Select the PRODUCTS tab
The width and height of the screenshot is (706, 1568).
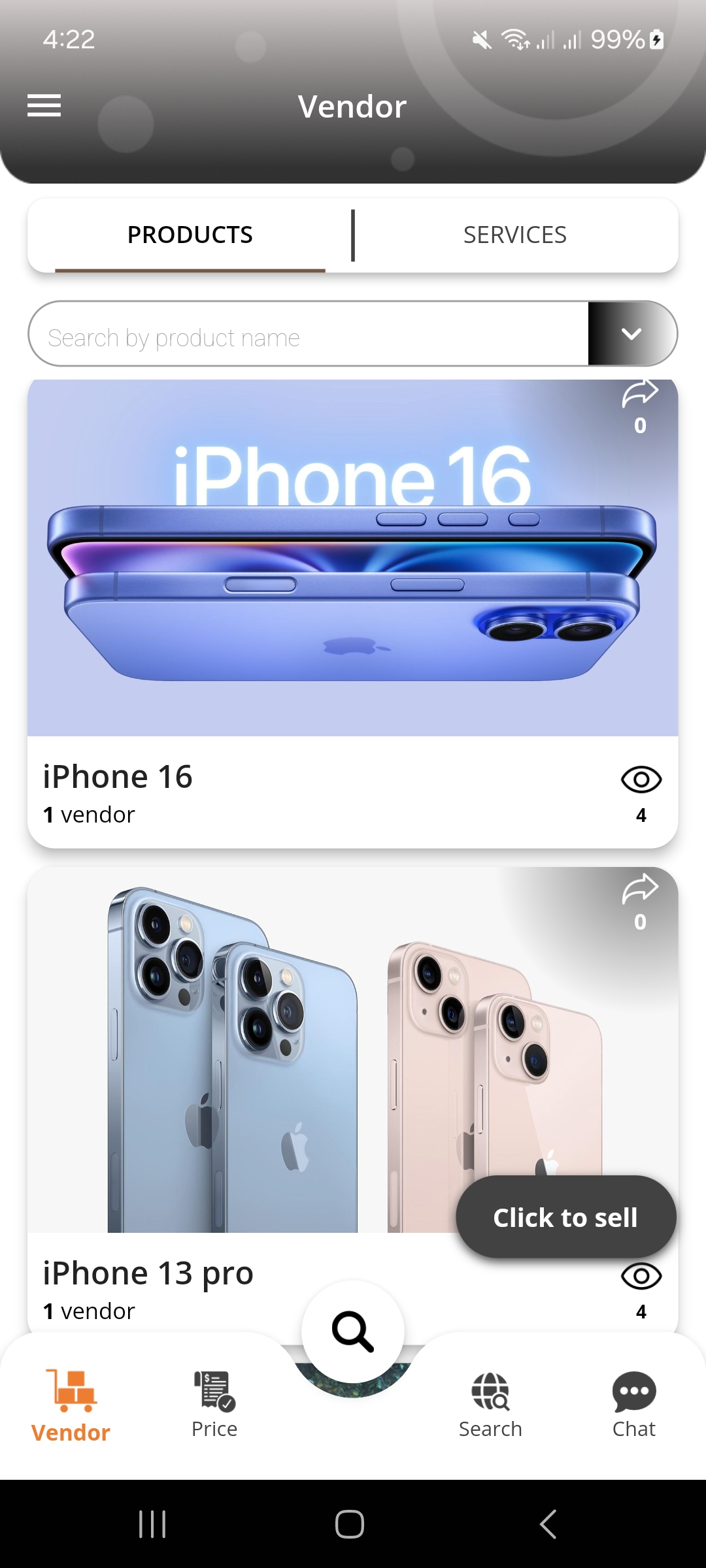[190, 235]
